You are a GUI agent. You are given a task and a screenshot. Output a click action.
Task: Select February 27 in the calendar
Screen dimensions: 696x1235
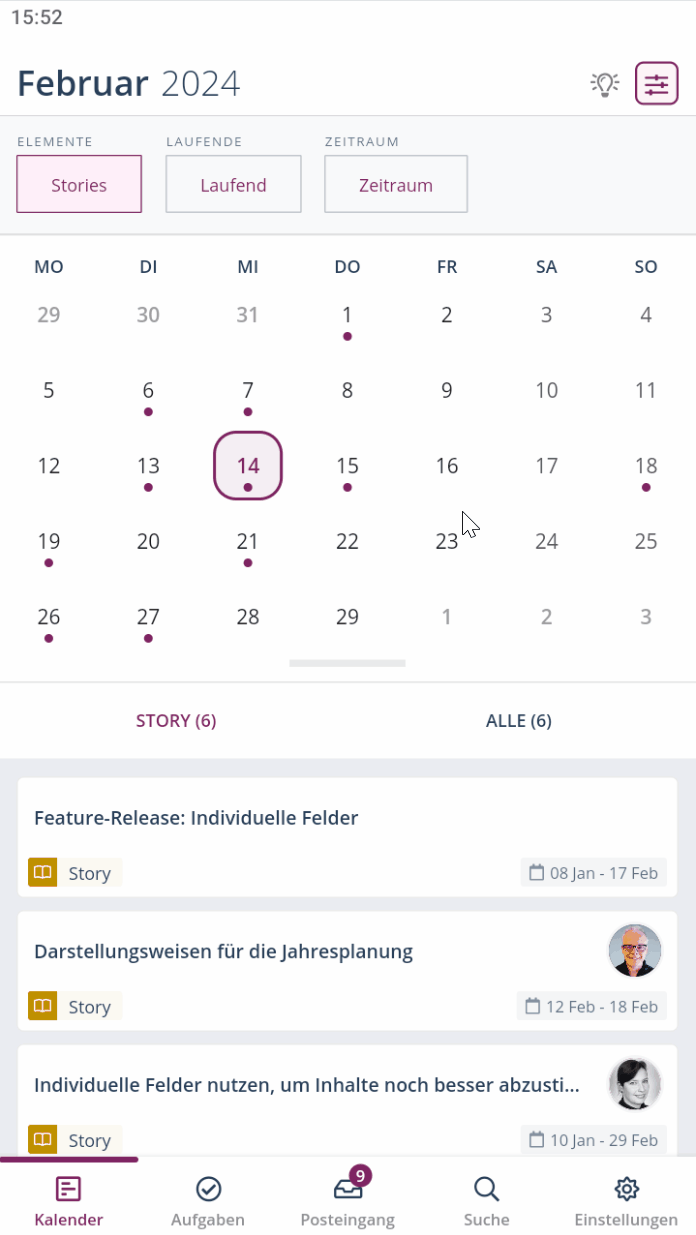point(148,617)
